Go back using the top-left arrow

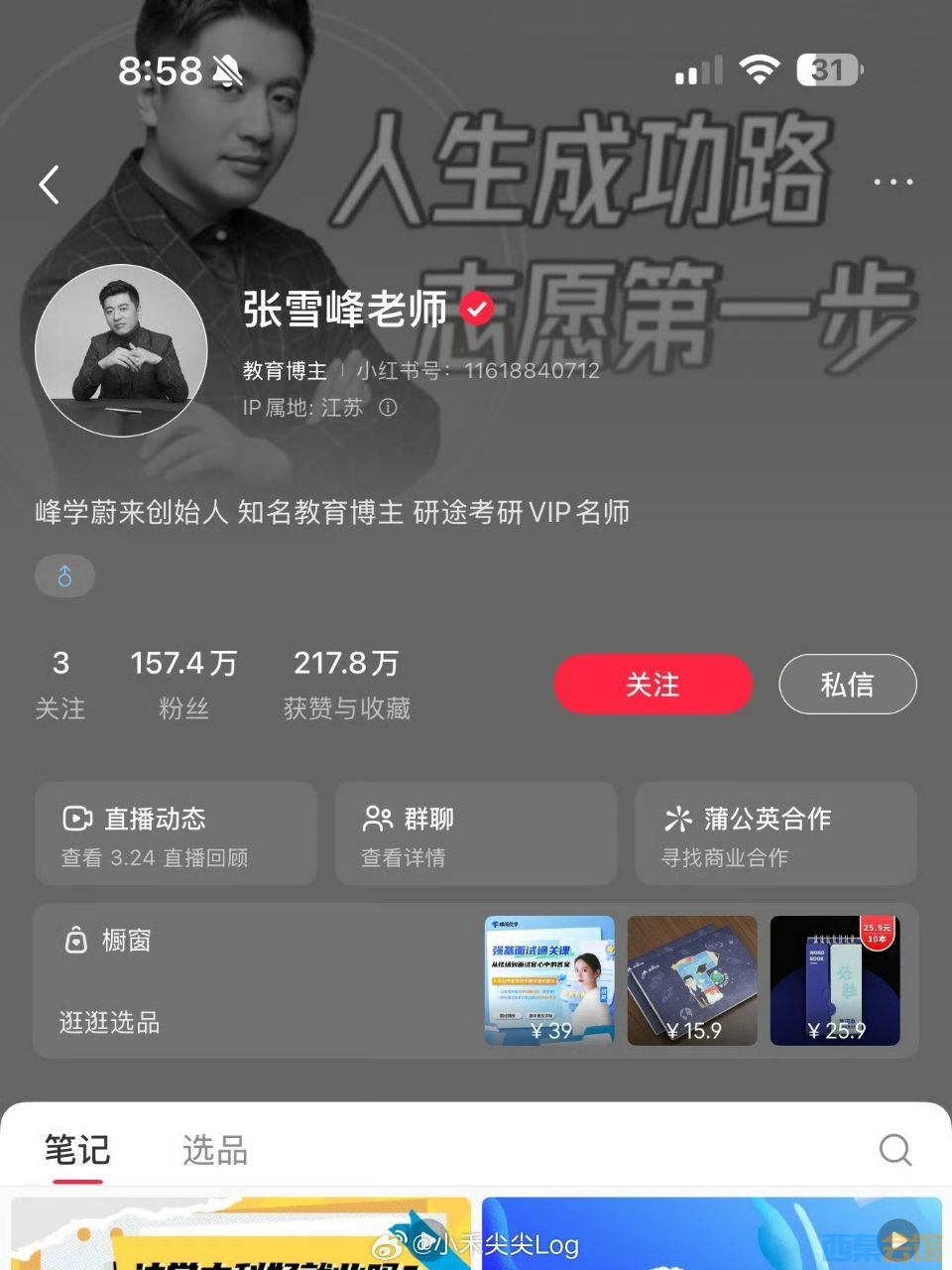(50, 185)
